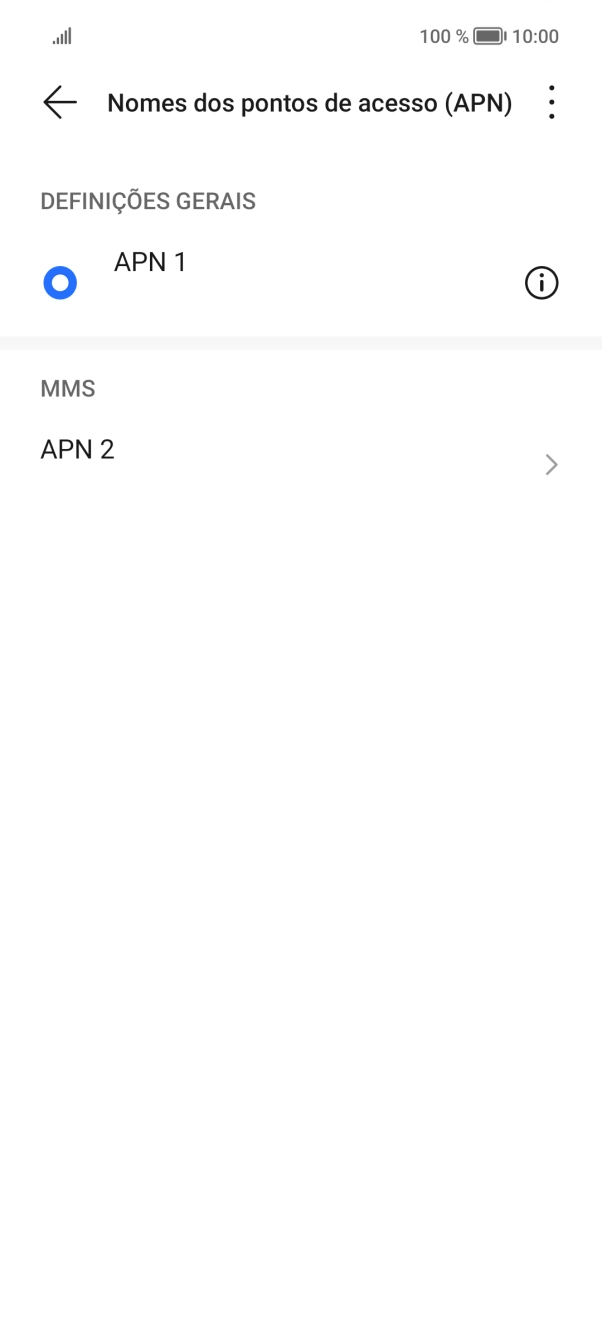Viewport: 602px width, 1332px height.
Task: Select the APN 1 radio button
Action: 60,284
